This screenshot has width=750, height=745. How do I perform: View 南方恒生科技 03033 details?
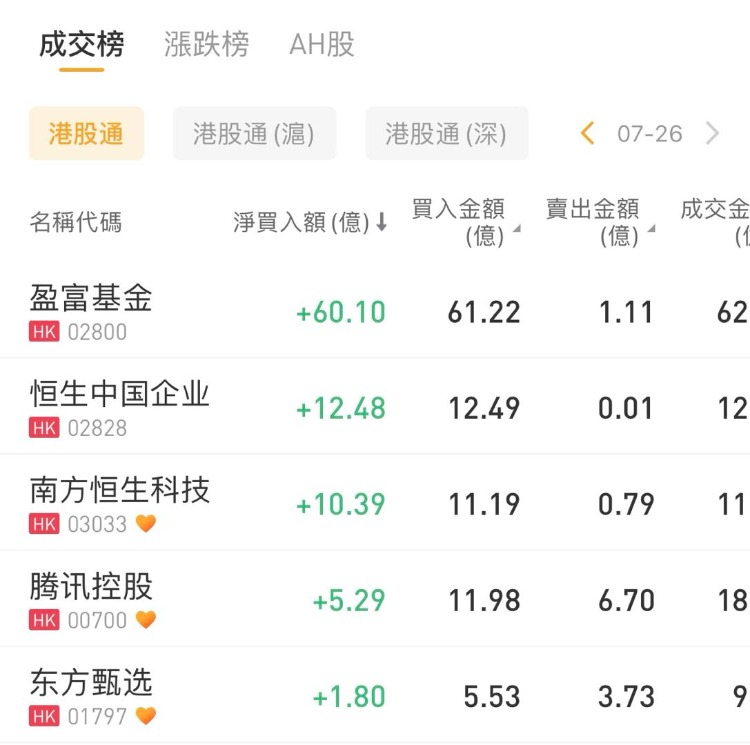pos(120,503)
